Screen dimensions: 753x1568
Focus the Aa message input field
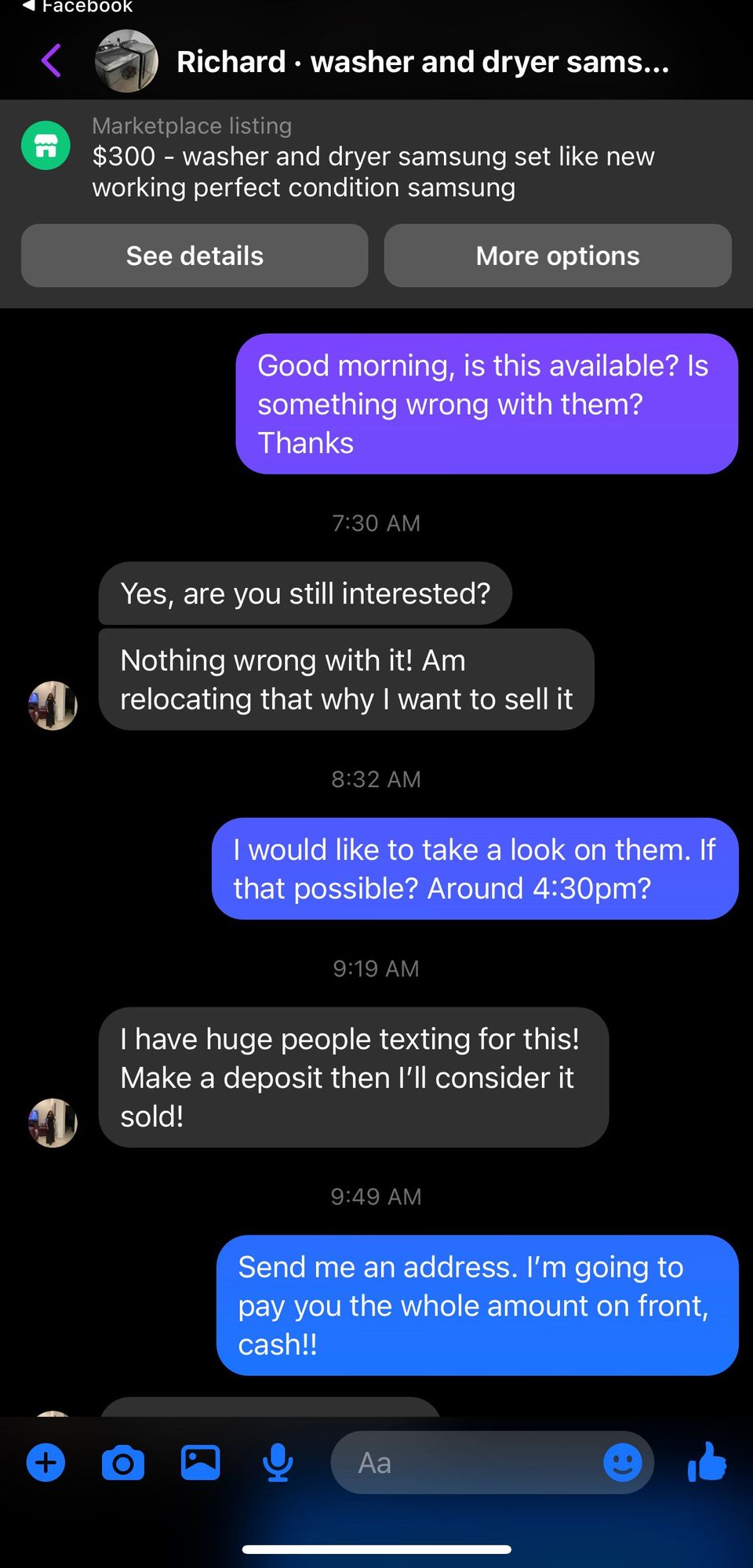point(471,1463)
